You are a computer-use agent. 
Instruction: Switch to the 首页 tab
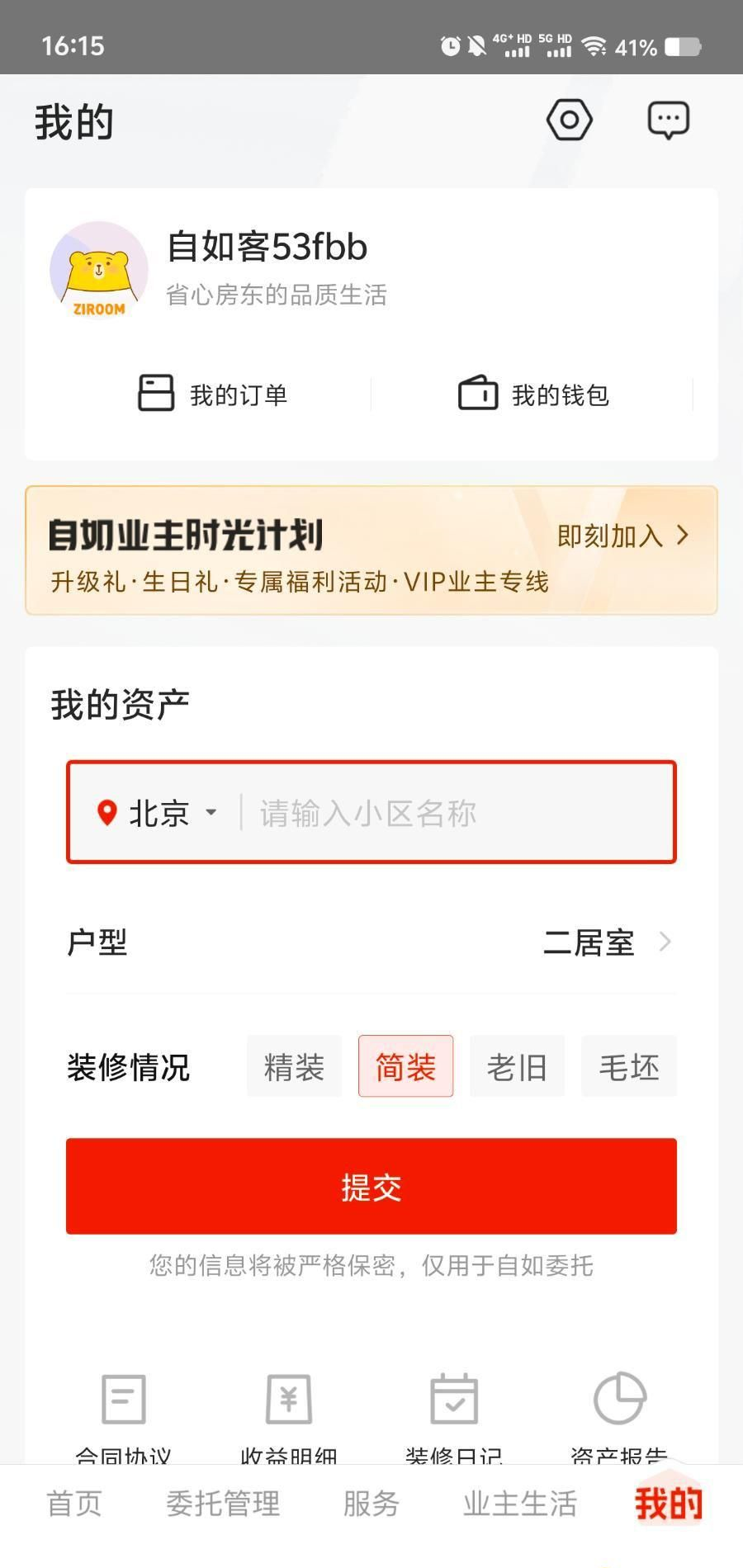pos(74,1504)
